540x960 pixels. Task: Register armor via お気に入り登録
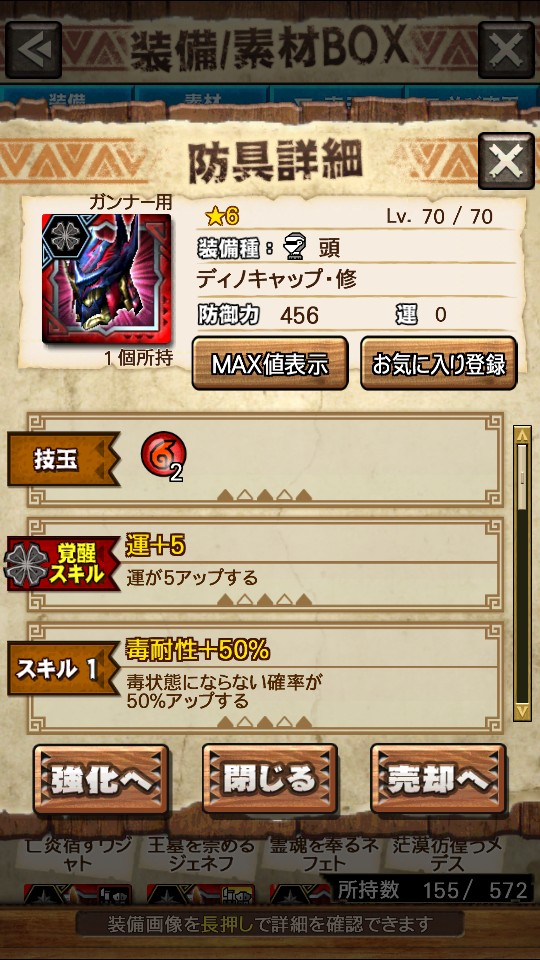pyautogui.click(x=438, y=363)
